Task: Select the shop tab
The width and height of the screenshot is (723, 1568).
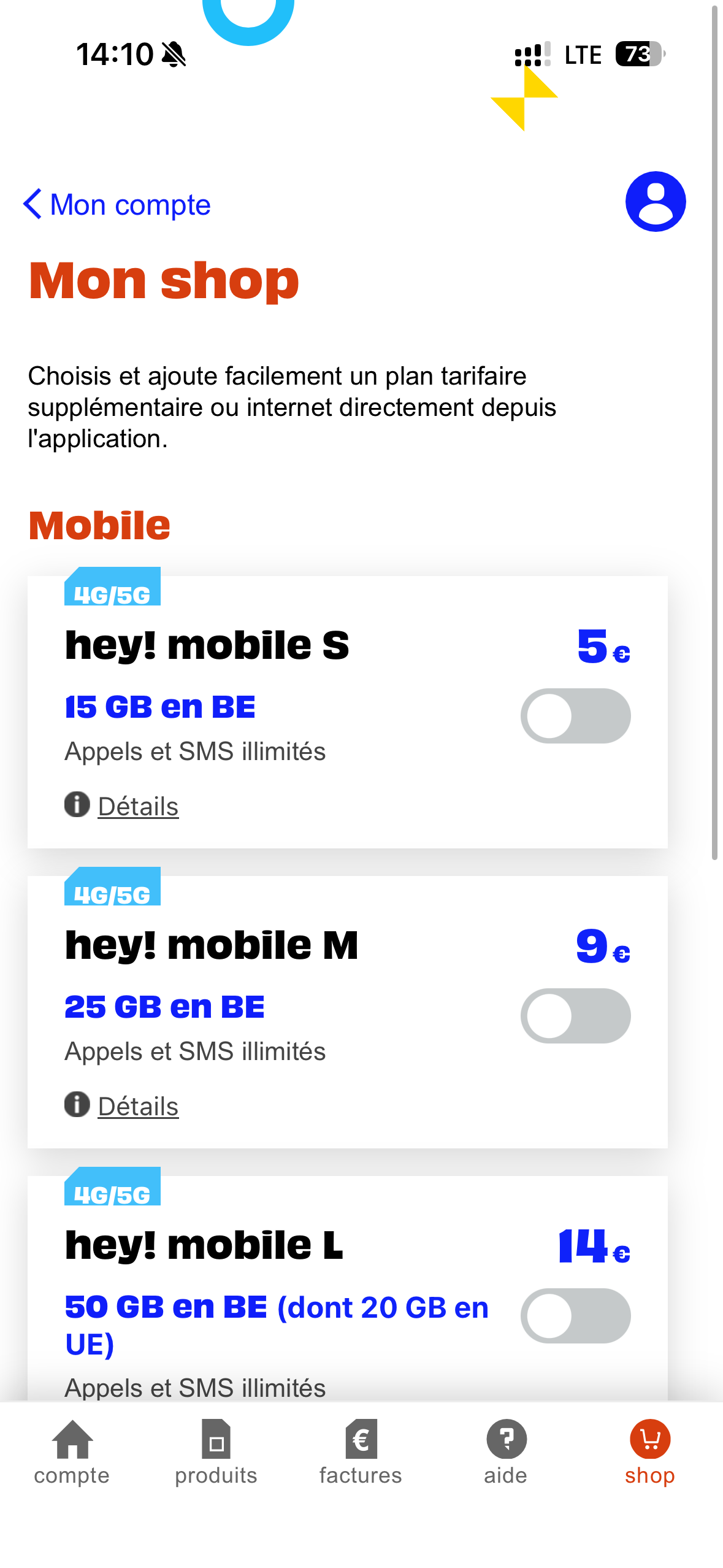Action: point(650,1452)
